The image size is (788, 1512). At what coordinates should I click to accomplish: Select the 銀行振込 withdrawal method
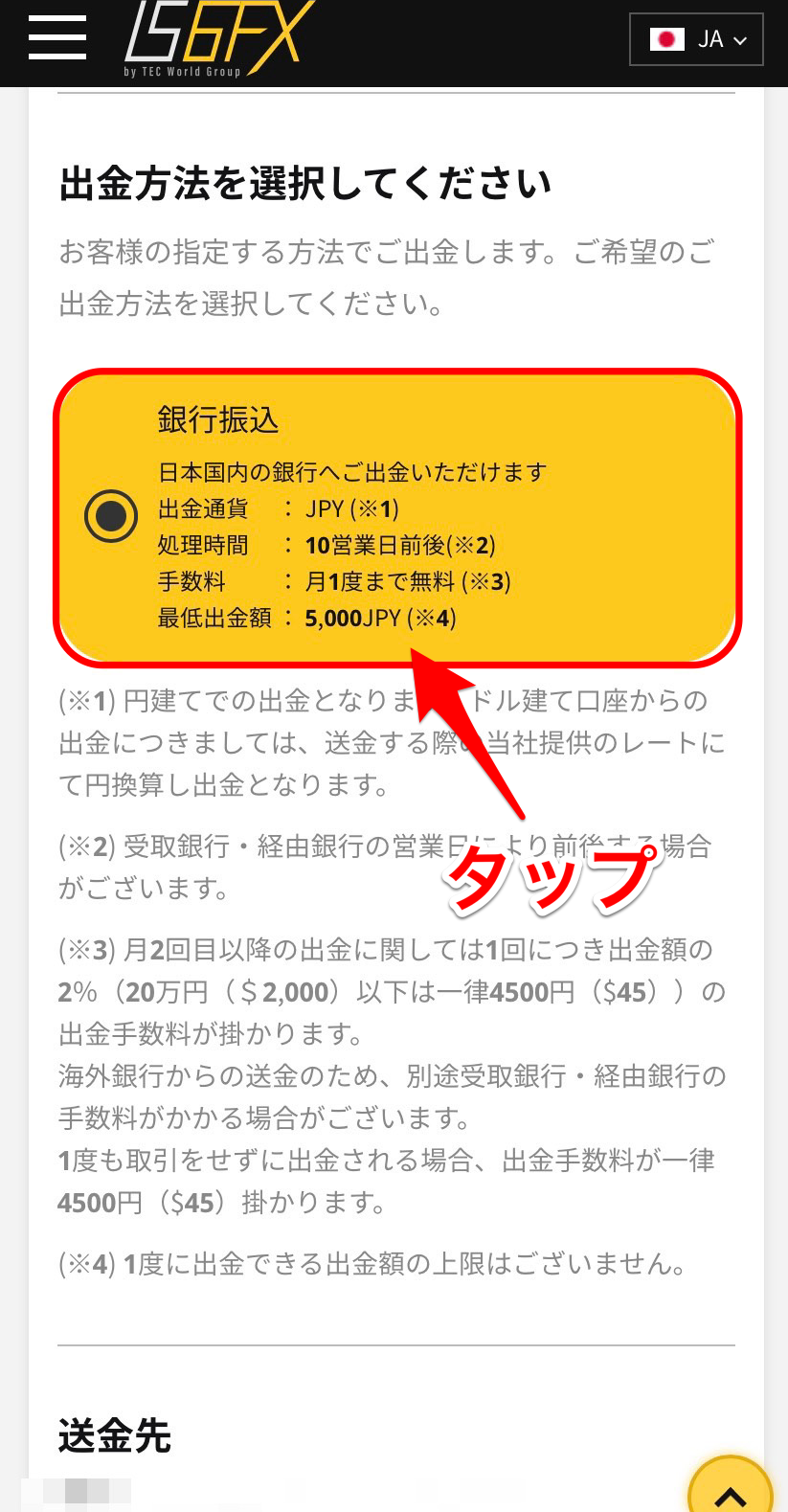[111, 516]
